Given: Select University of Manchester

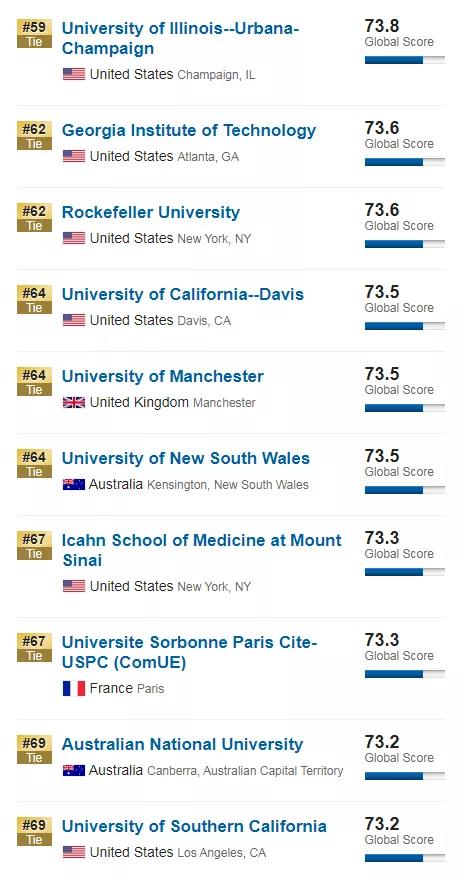Looking at the screenshot, I should pos(162,376).
